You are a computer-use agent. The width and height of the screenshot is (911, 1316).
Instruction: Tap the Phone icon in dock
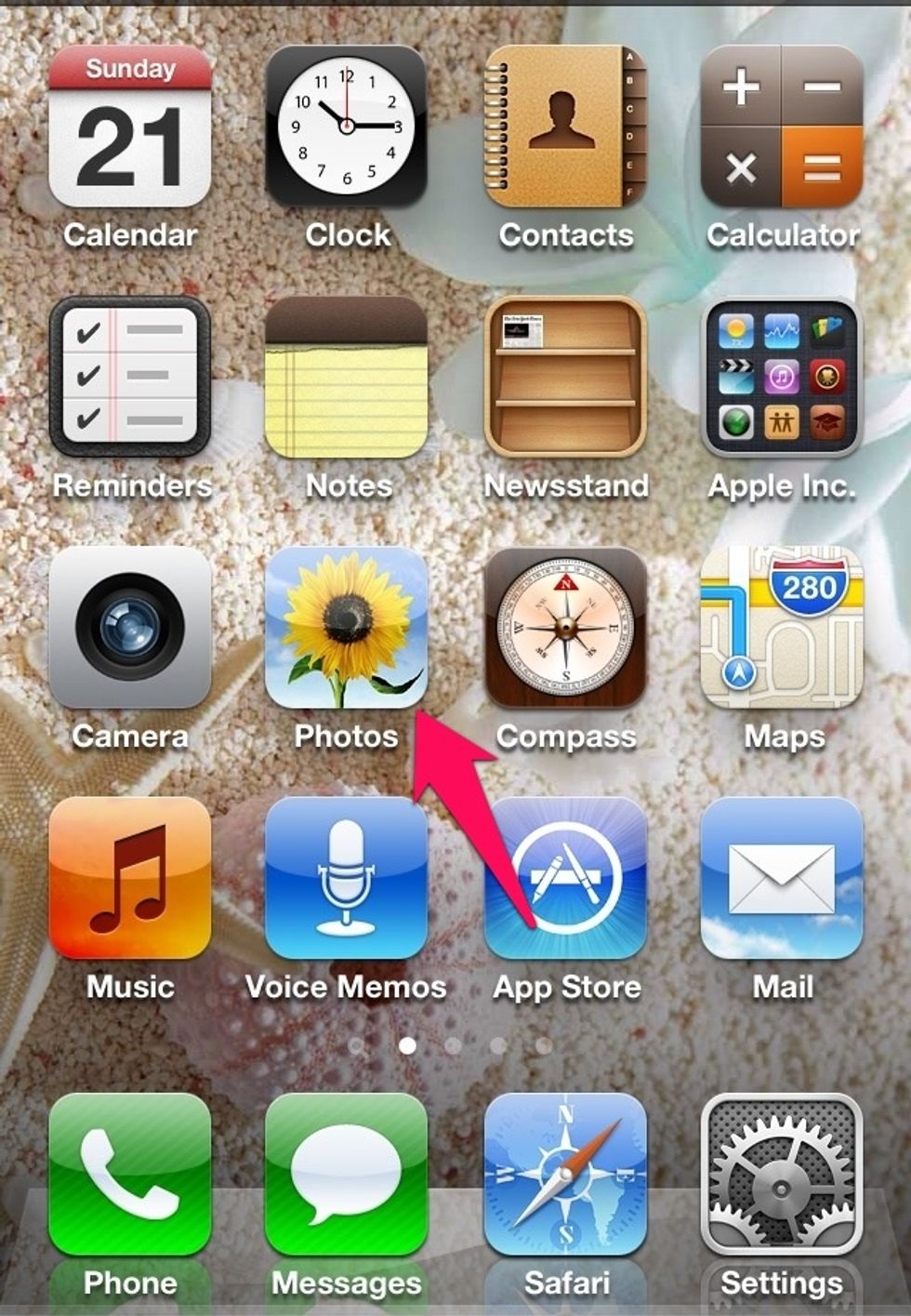click(x=129, y=1174)
